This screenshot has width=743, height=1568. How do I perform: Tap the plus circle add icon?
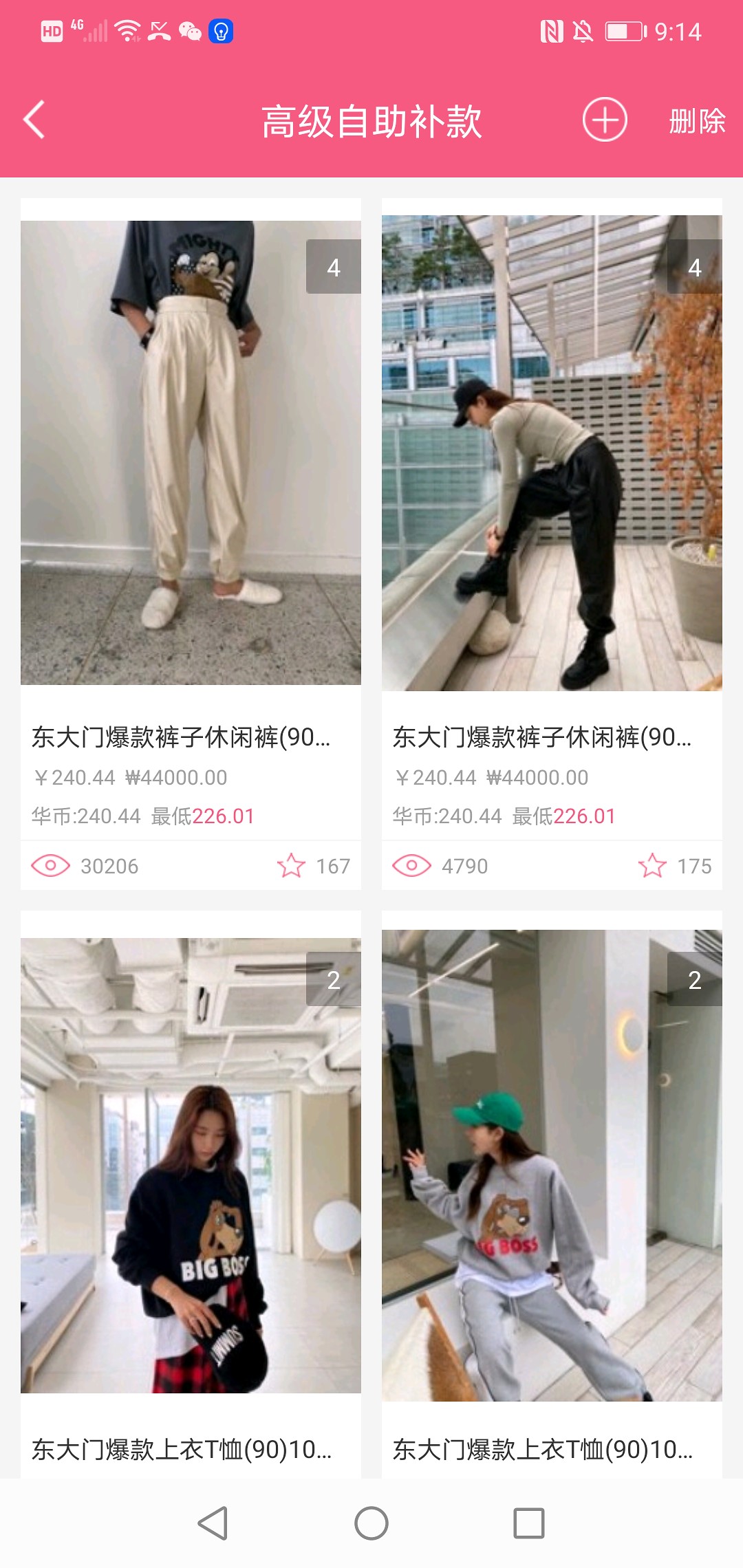click(x=604, y=120)
